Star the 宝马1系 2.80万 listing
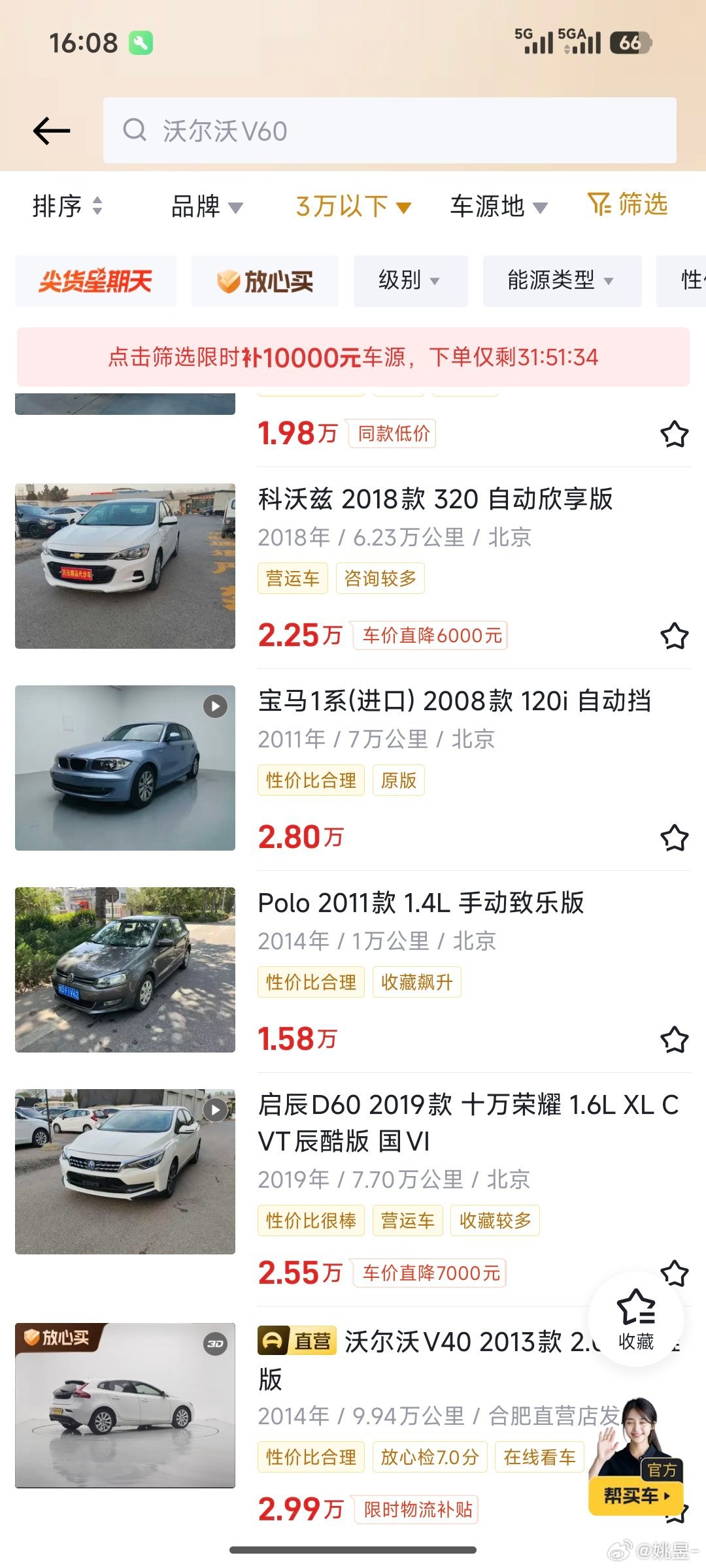The height and width of the screenshot is (1568, 706). point(674,838)
